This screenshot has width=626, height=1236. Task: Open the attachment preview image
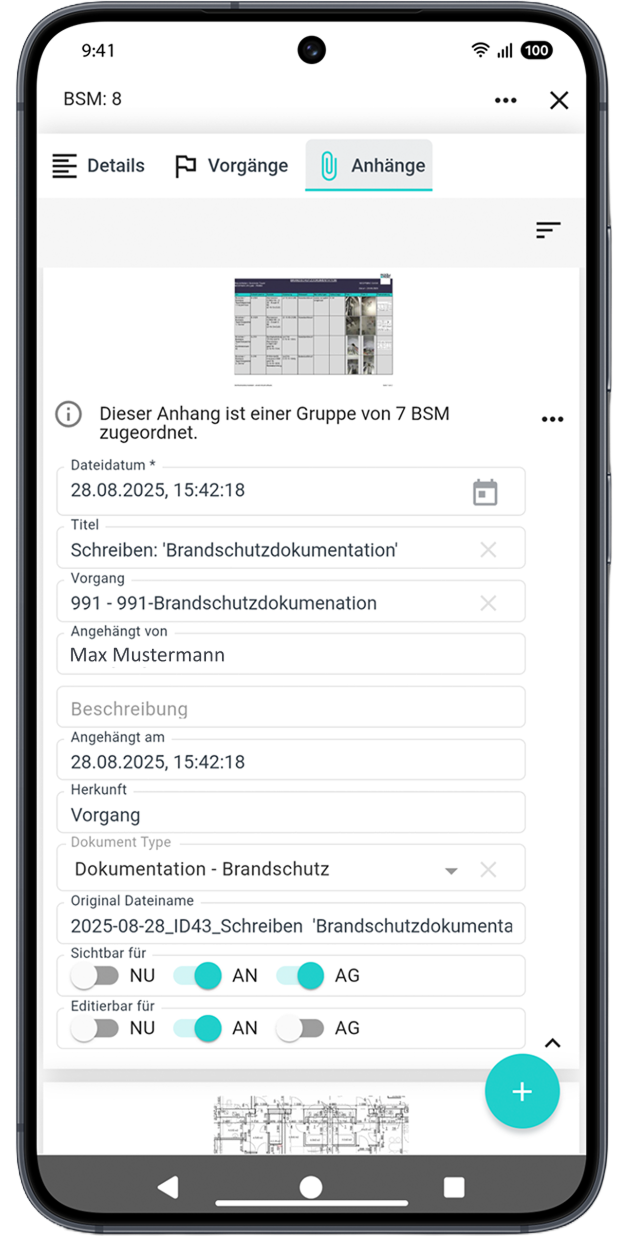click(x=313, y=326)
